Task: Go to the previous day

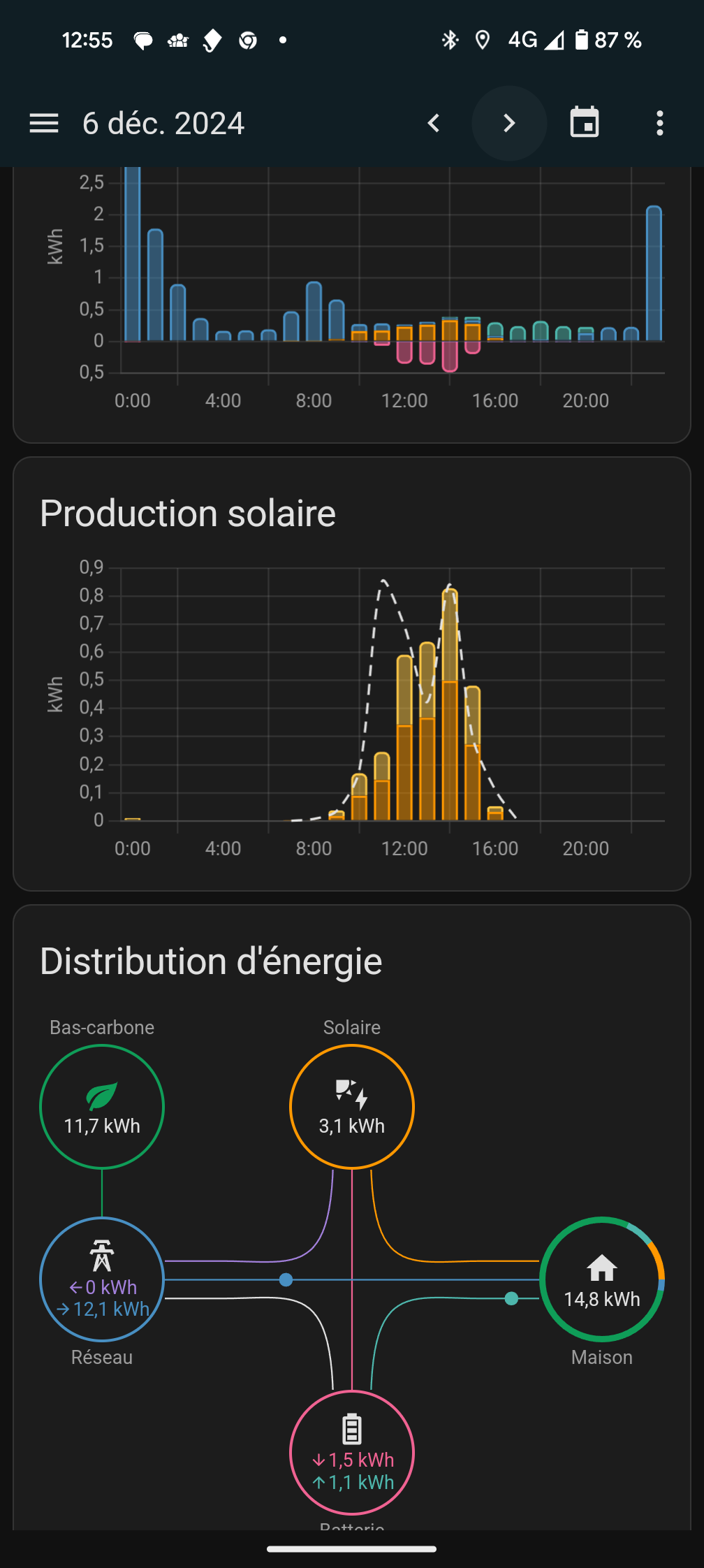Action: [434, 124]
